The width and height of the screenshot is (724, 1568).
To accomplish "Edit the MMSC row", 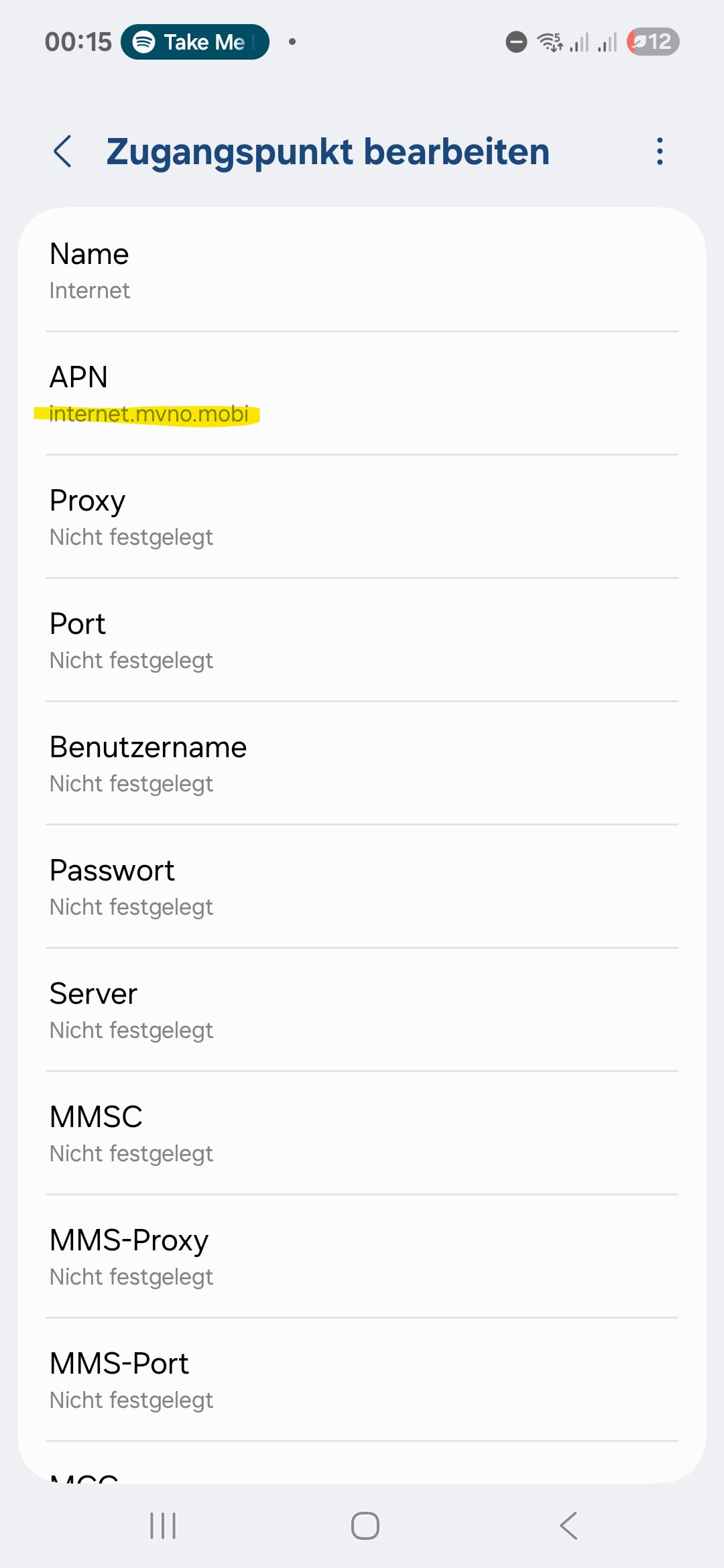I will [362, 1134].
